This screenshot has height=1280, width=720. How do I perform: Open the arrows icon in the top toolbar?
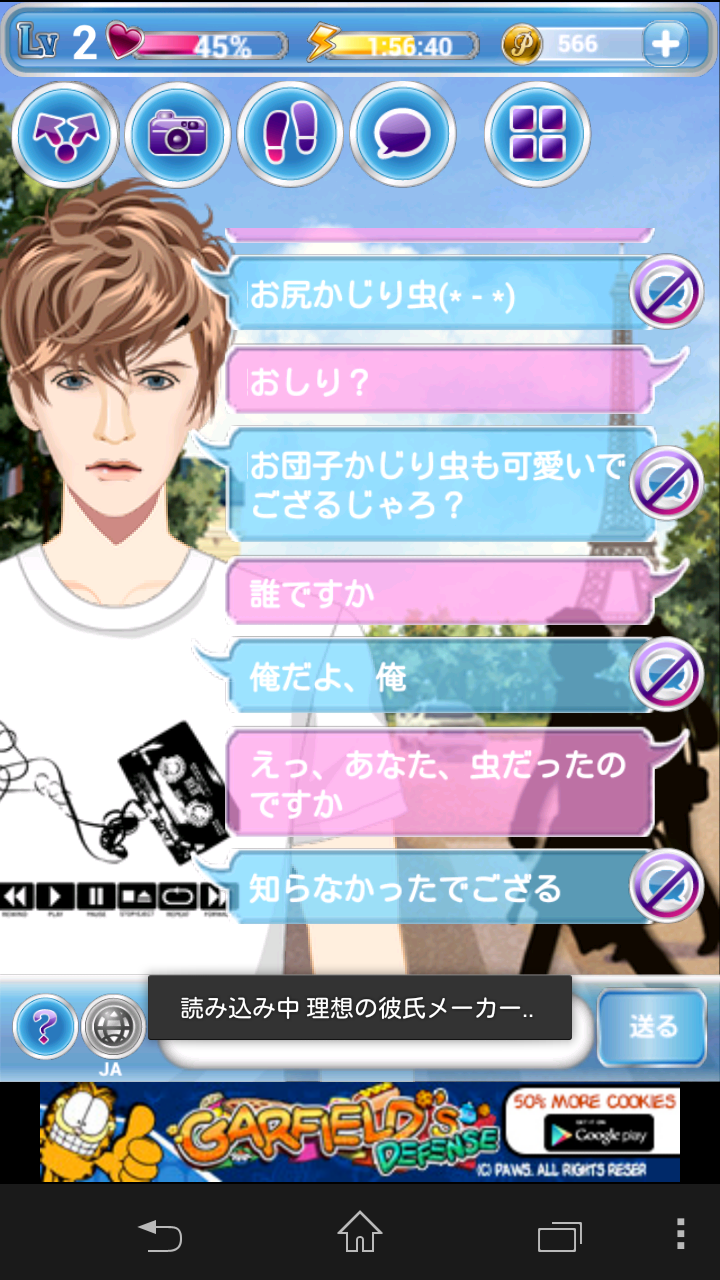(x=66, y=135)
